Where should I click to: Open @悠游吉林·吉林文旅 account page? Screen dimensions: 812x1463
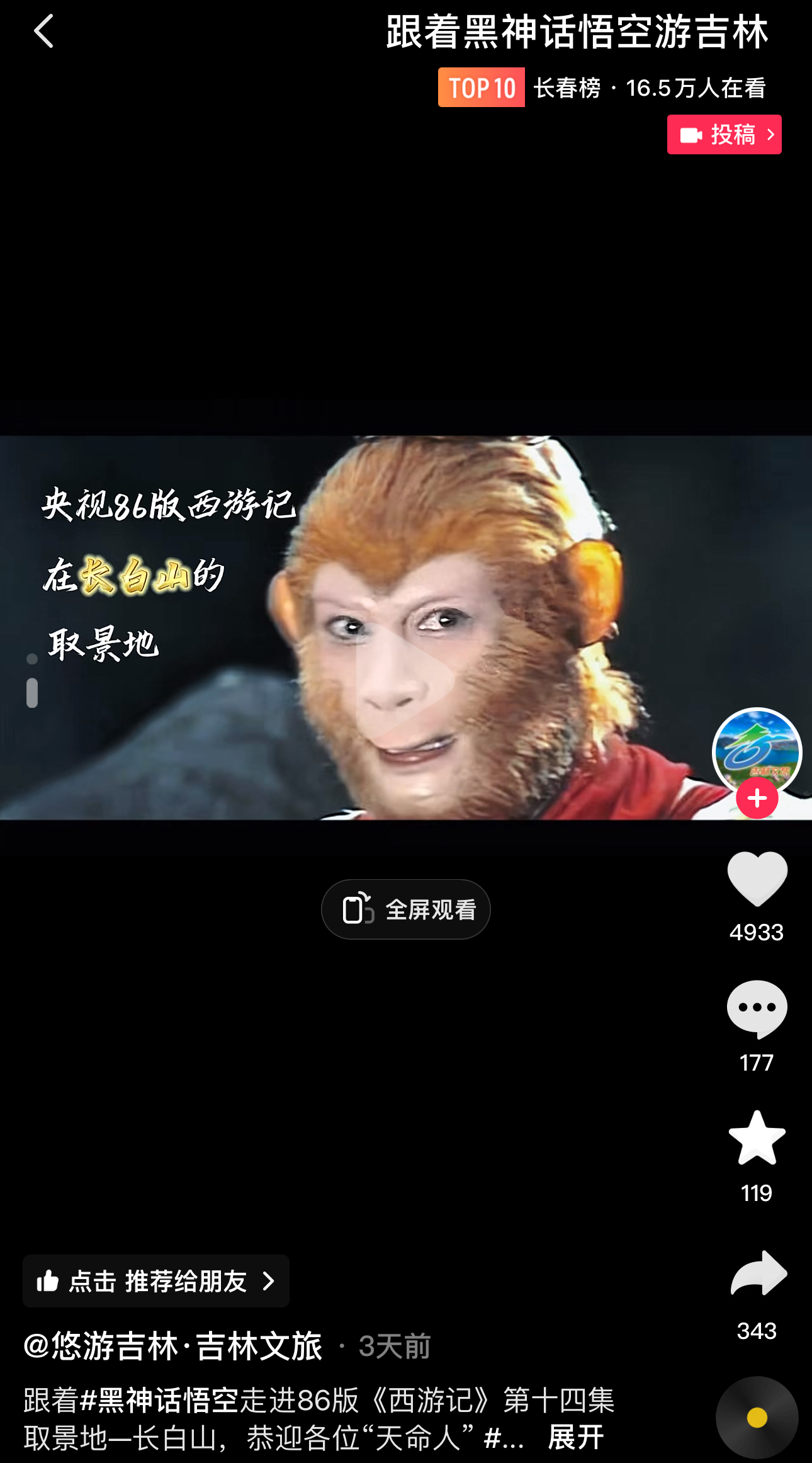pos(174,1346)
